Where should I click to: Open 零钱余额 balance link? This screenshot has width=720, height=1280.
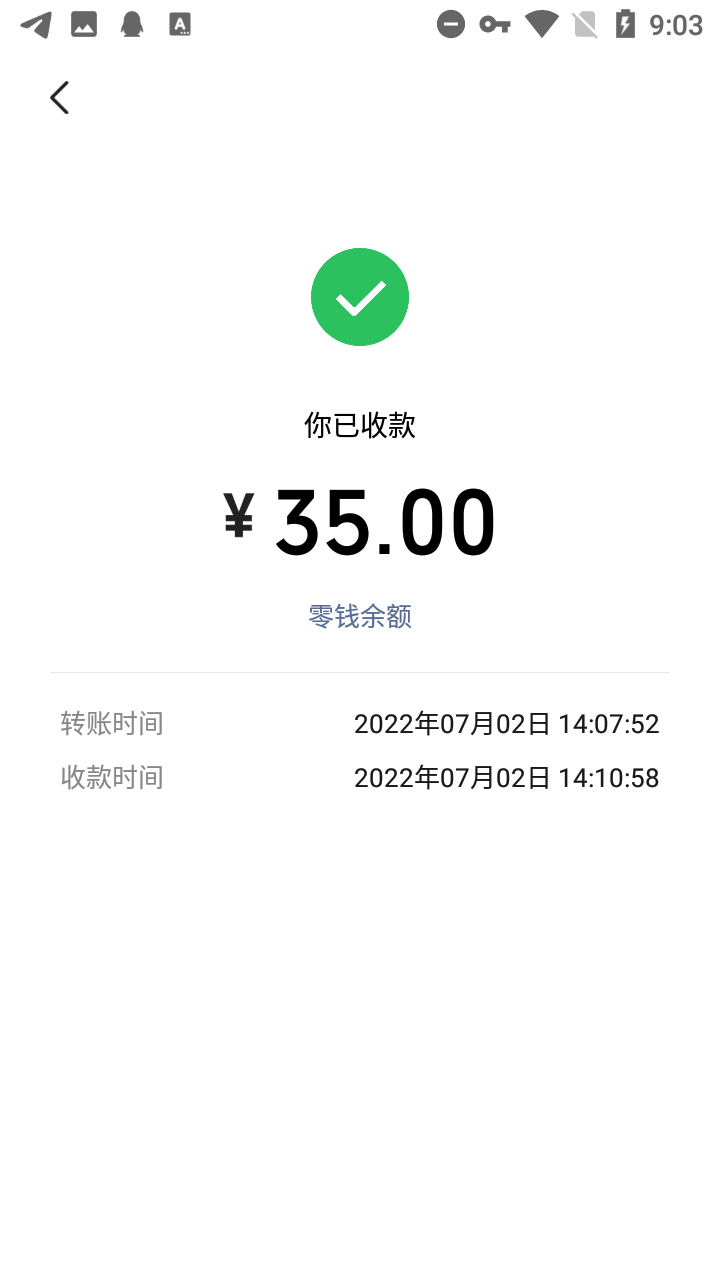point(360,617)
